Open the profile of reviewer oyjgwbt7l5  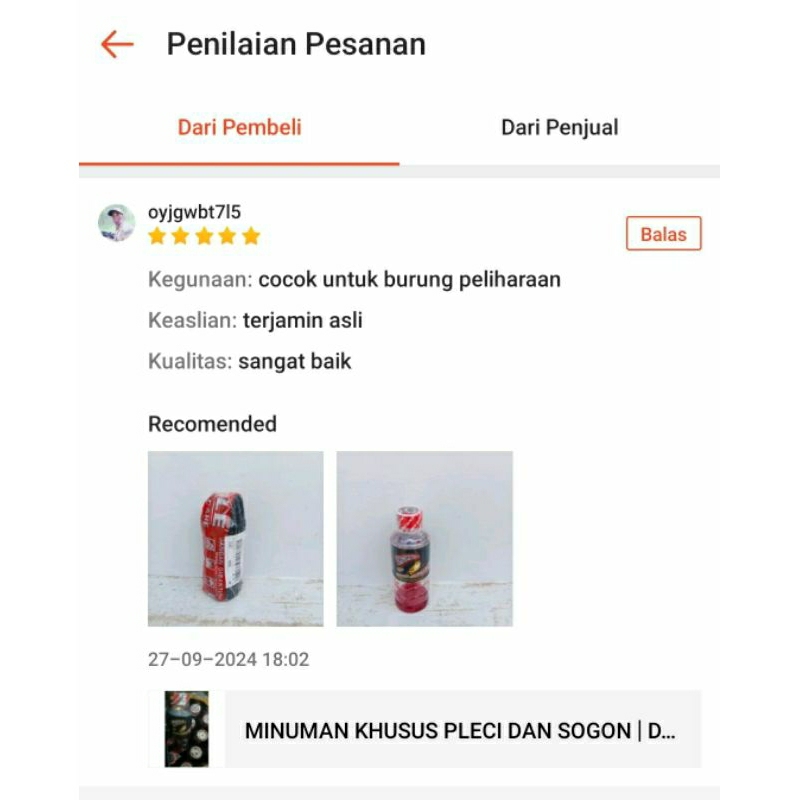click(x=117, y=223)
